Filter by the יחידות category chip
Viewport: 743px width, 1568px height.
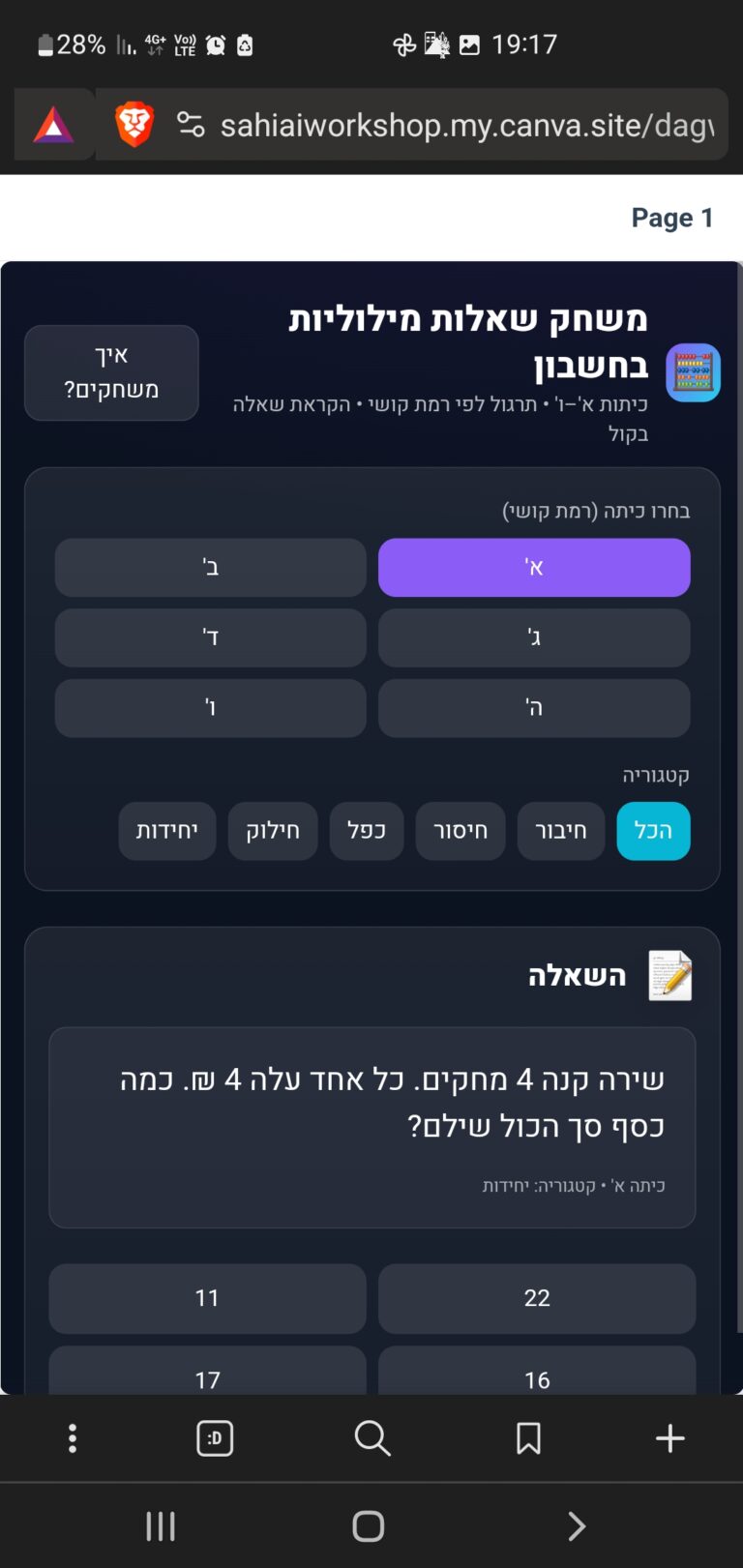coord(167,831)
